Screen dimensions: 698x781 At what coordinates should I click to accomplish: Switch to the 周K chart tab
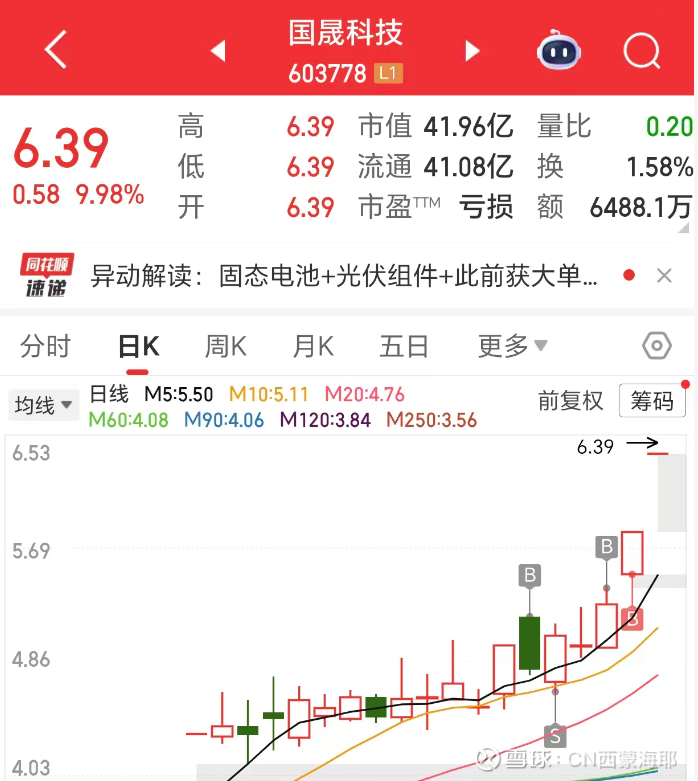(x=225, y=347)
